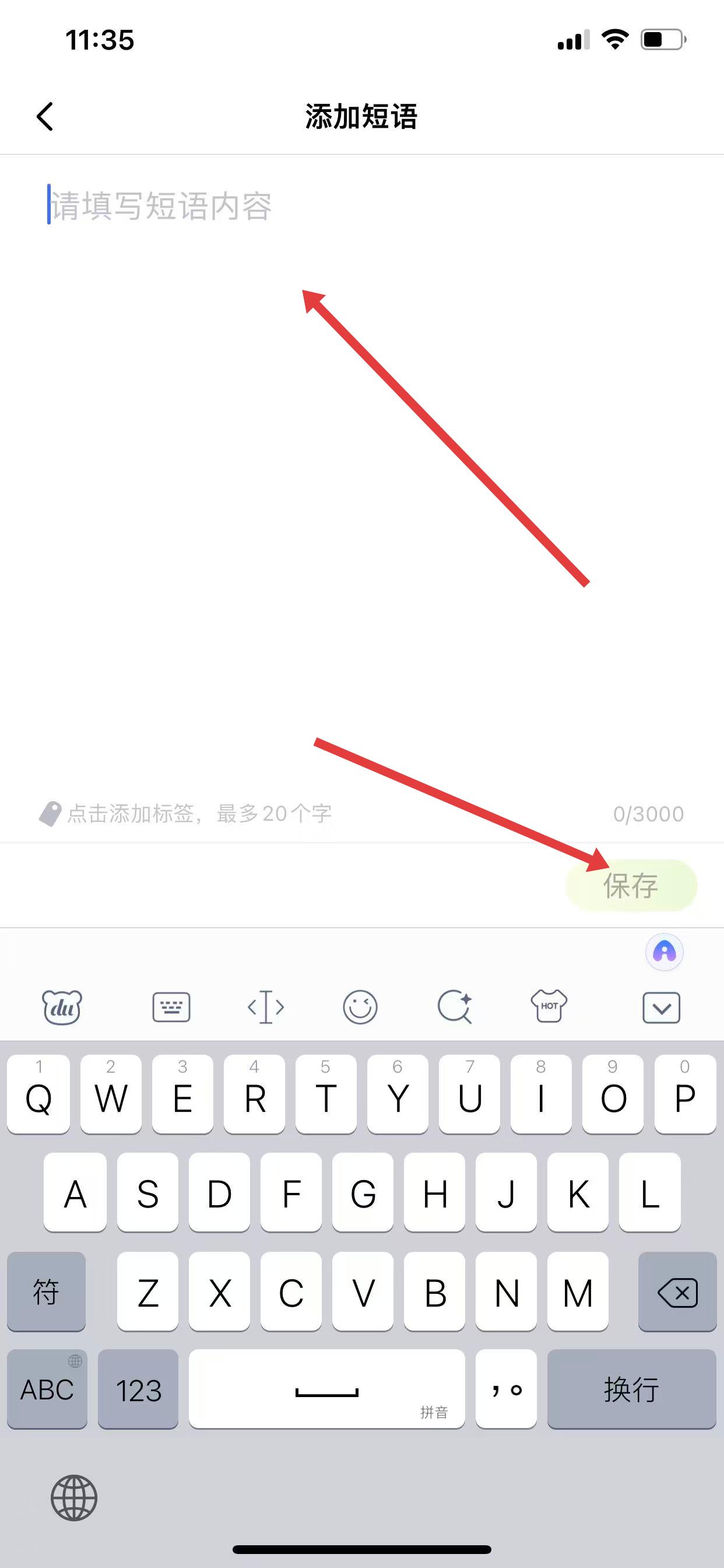Collapse the keyboard with down chevron
724x1568 pixels.
[661, 1008]
